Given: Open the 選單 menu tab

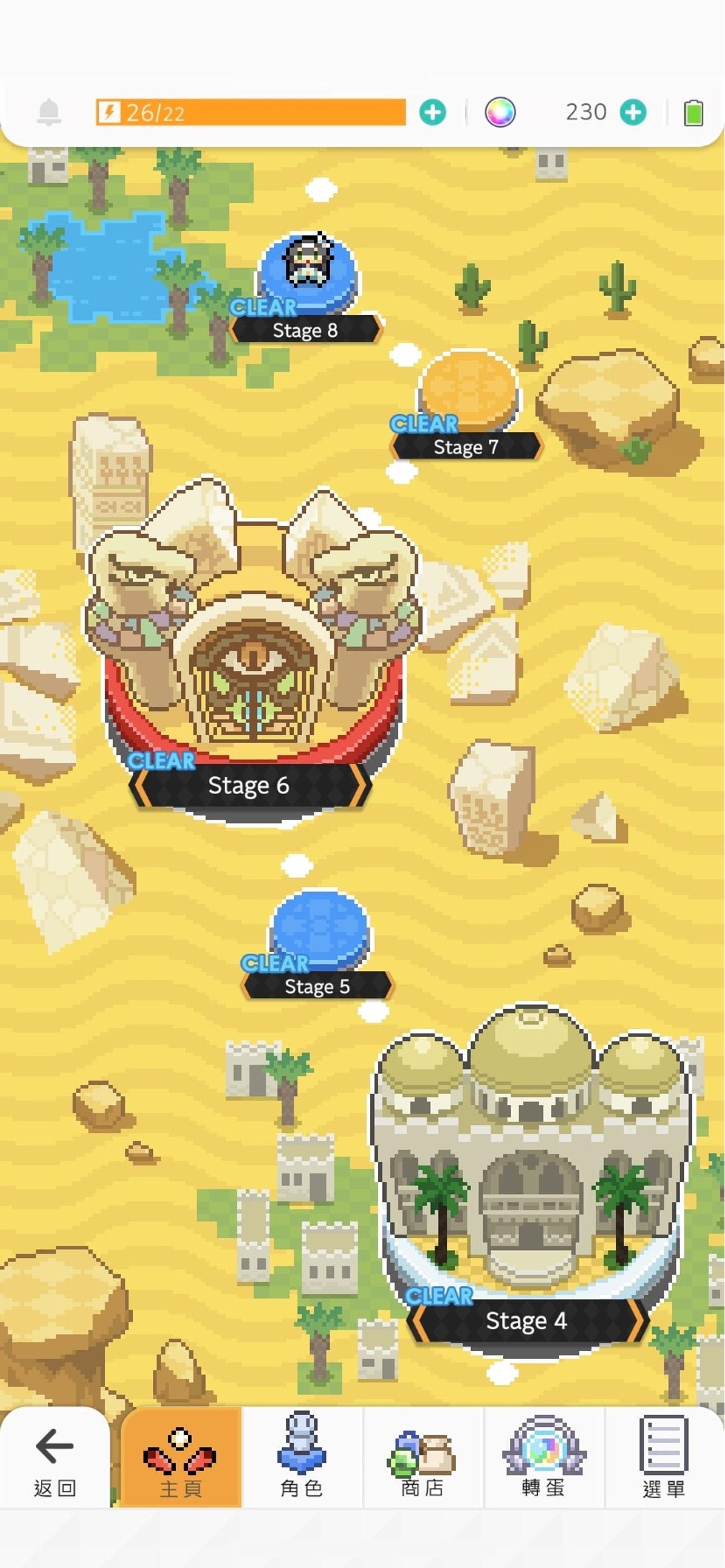Looking at the screenshot, I should point(663,1461).
